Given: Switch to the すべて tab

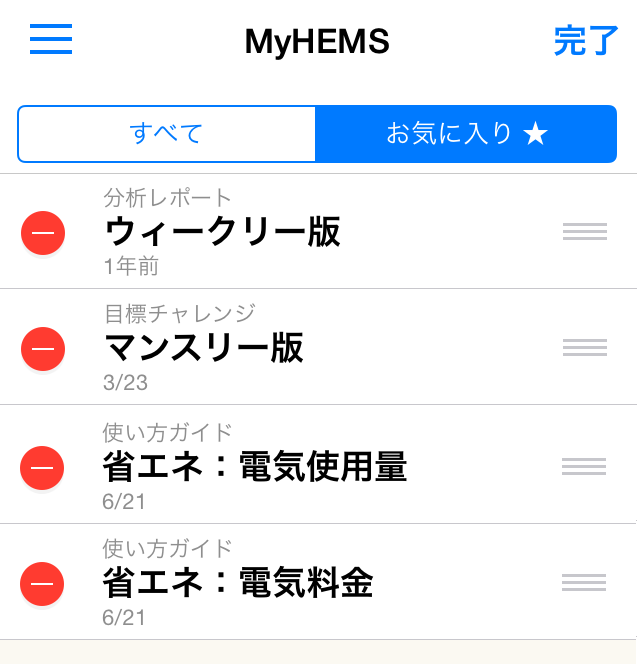Looking at the screenshot, I should point(167,134).
